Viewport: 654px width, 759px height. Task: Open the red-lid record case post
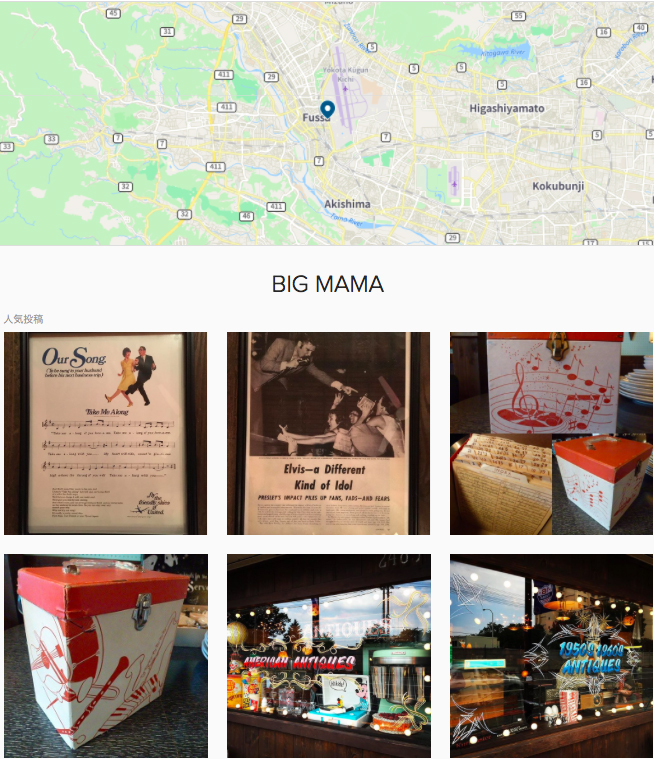tap(105, 655)
